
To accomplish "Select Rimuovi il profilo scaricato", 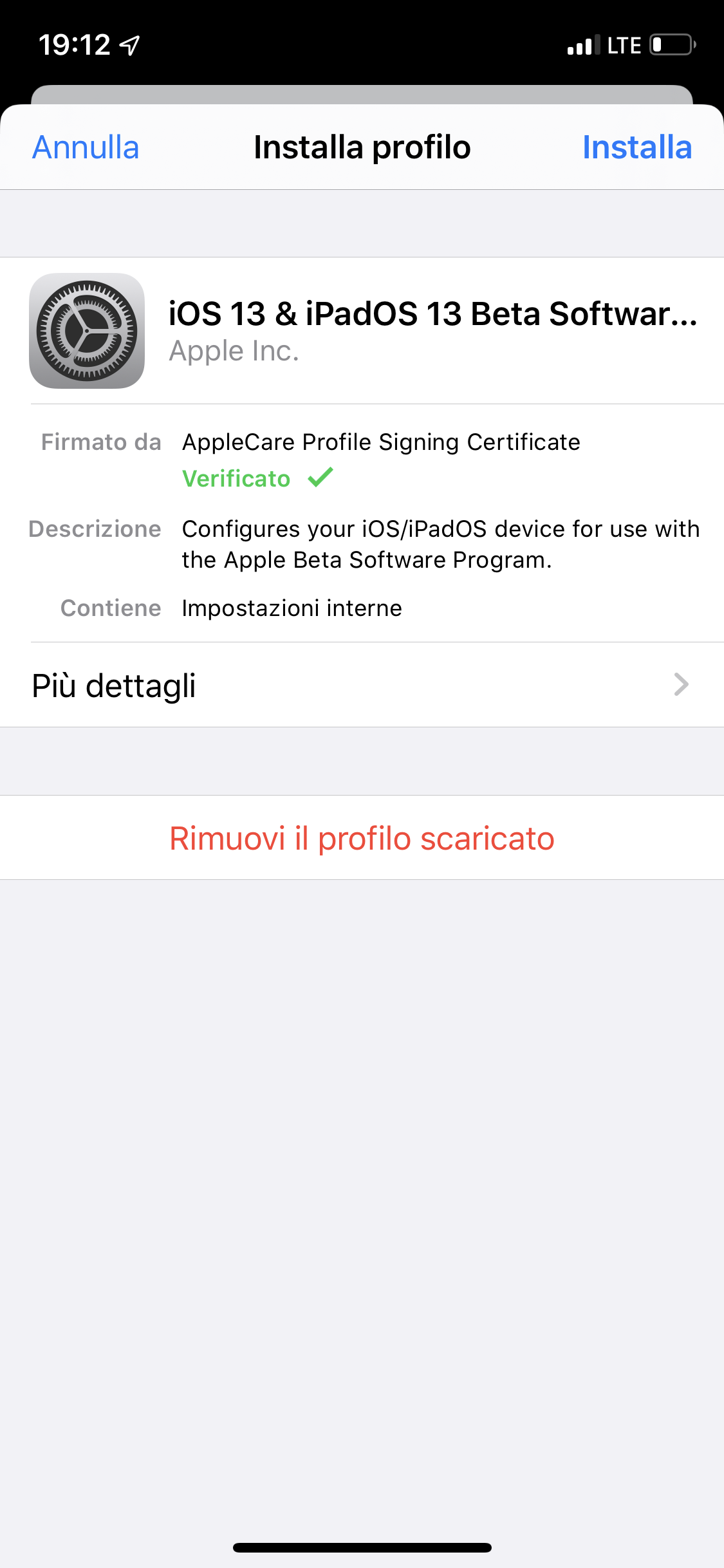I will coord(362,838).
